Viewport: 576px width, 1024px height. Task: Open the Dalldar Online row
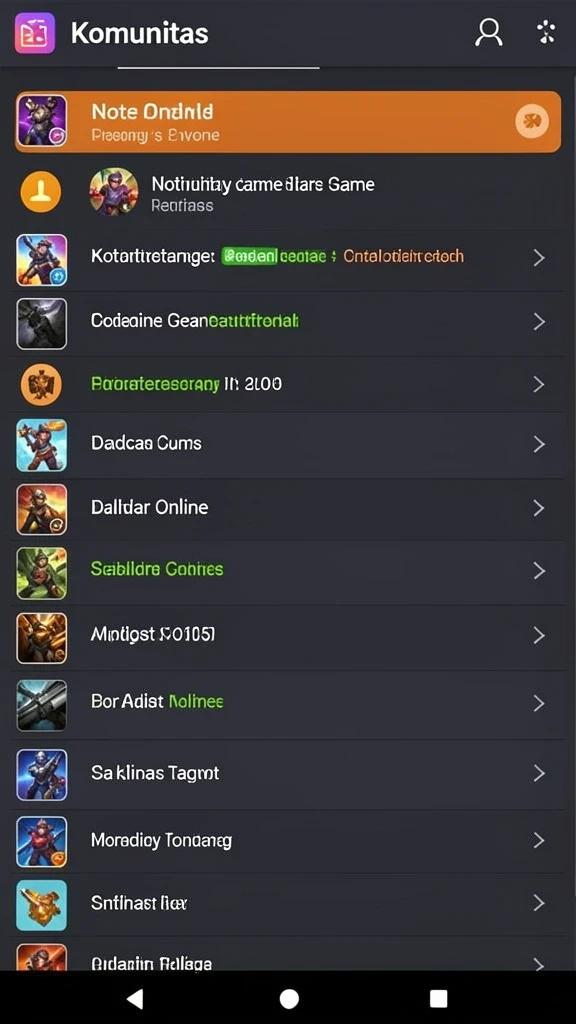pos(288,508)
